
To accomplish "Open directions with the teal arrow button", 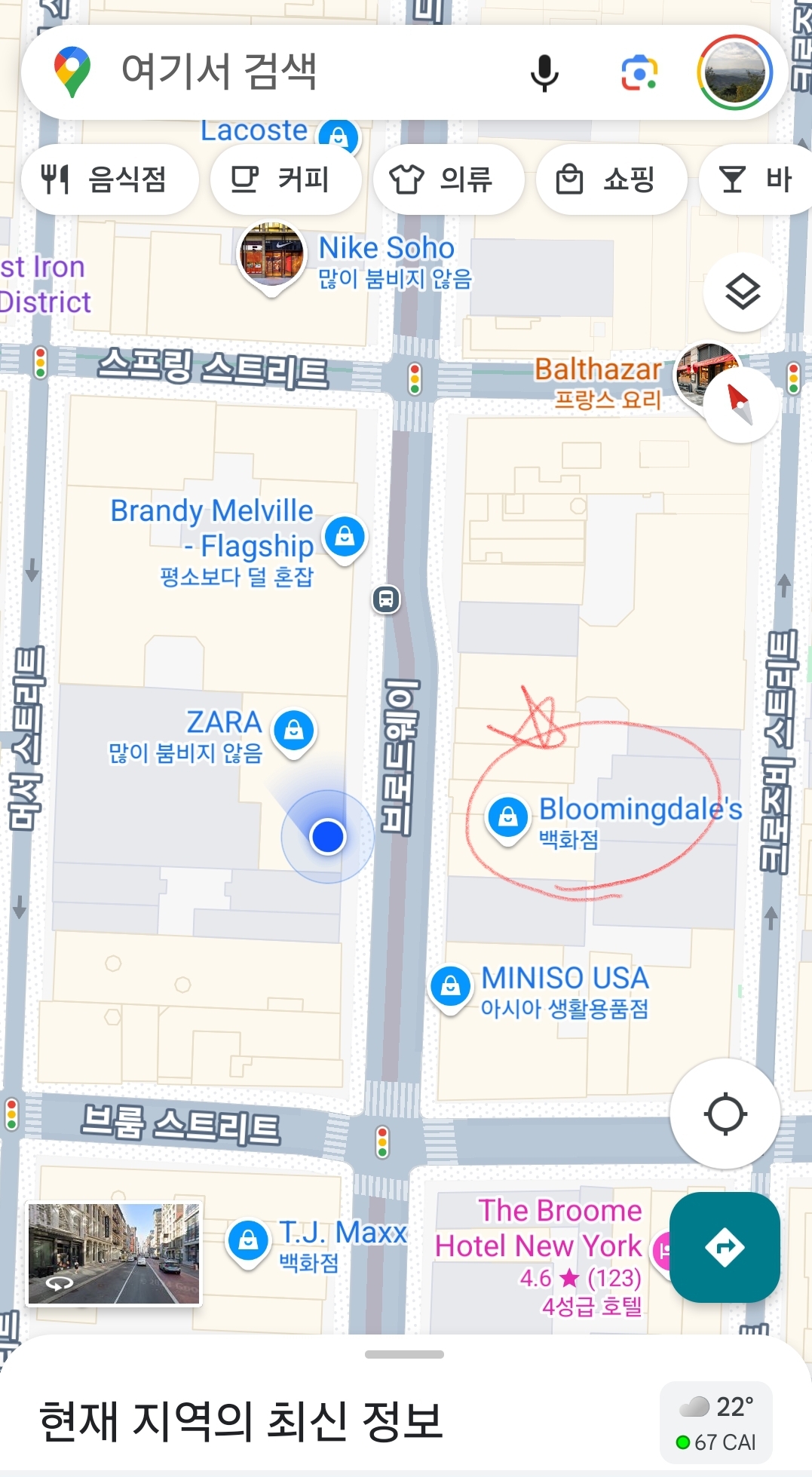I will [x=725, y=1247].
